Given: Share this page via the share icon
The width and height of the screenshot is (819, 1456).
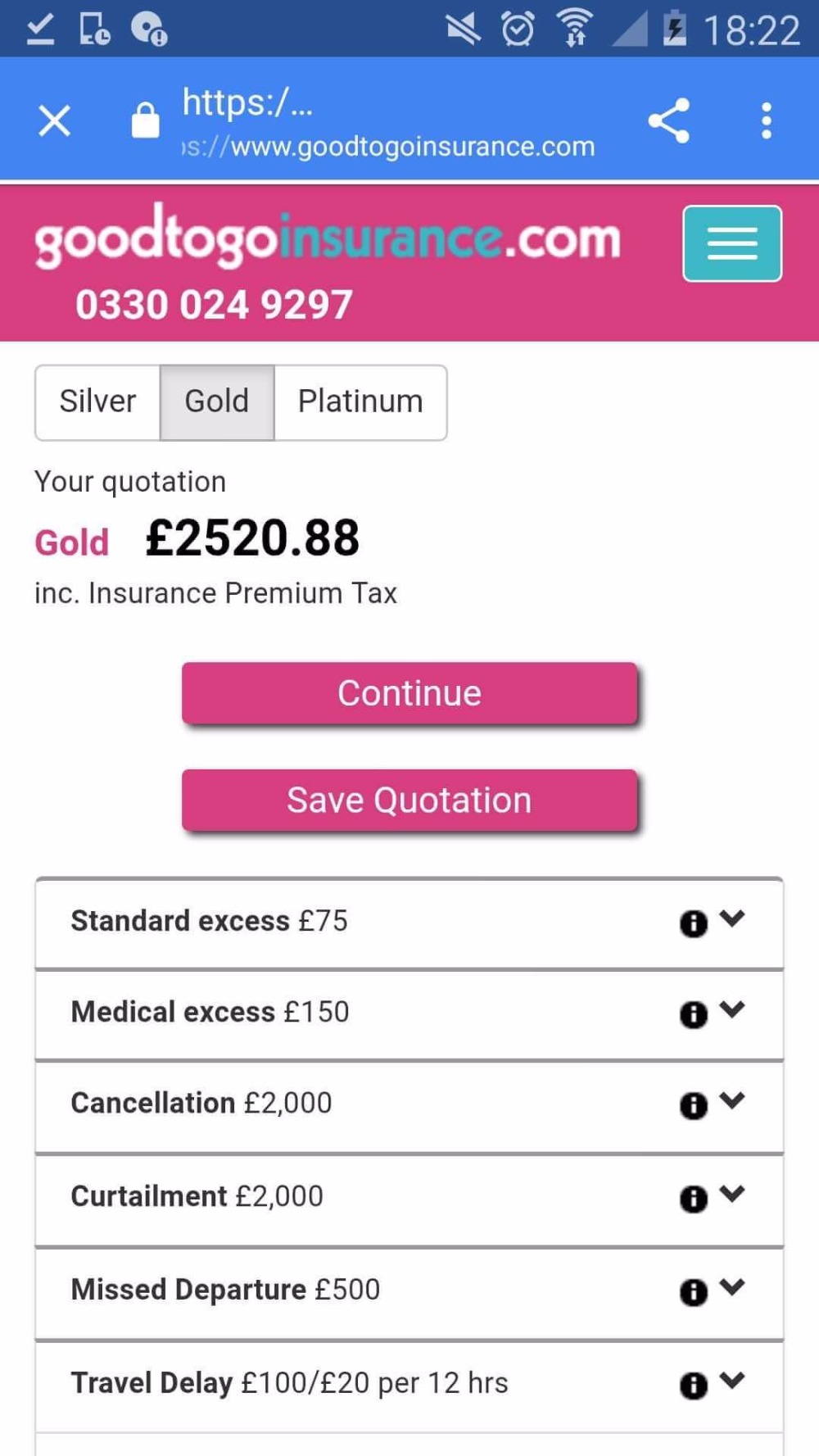Looking at the screenshot, I should coord(669,121).
